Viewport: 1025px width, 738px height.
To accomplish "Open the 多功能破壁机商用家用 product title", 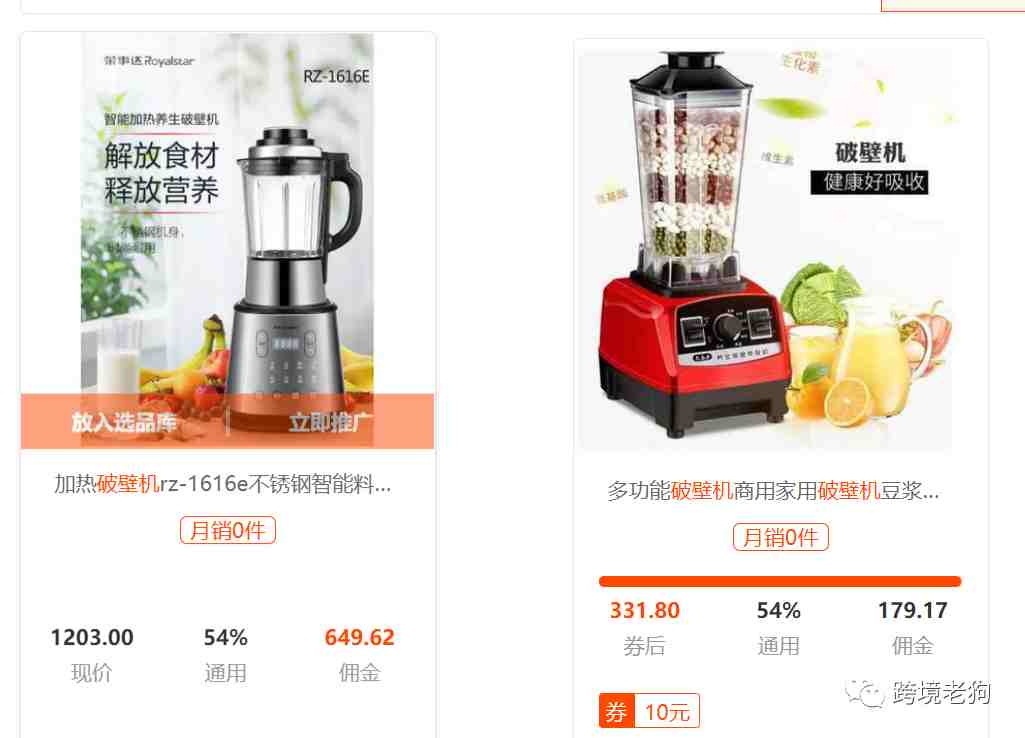I will (x=773, y=491).
